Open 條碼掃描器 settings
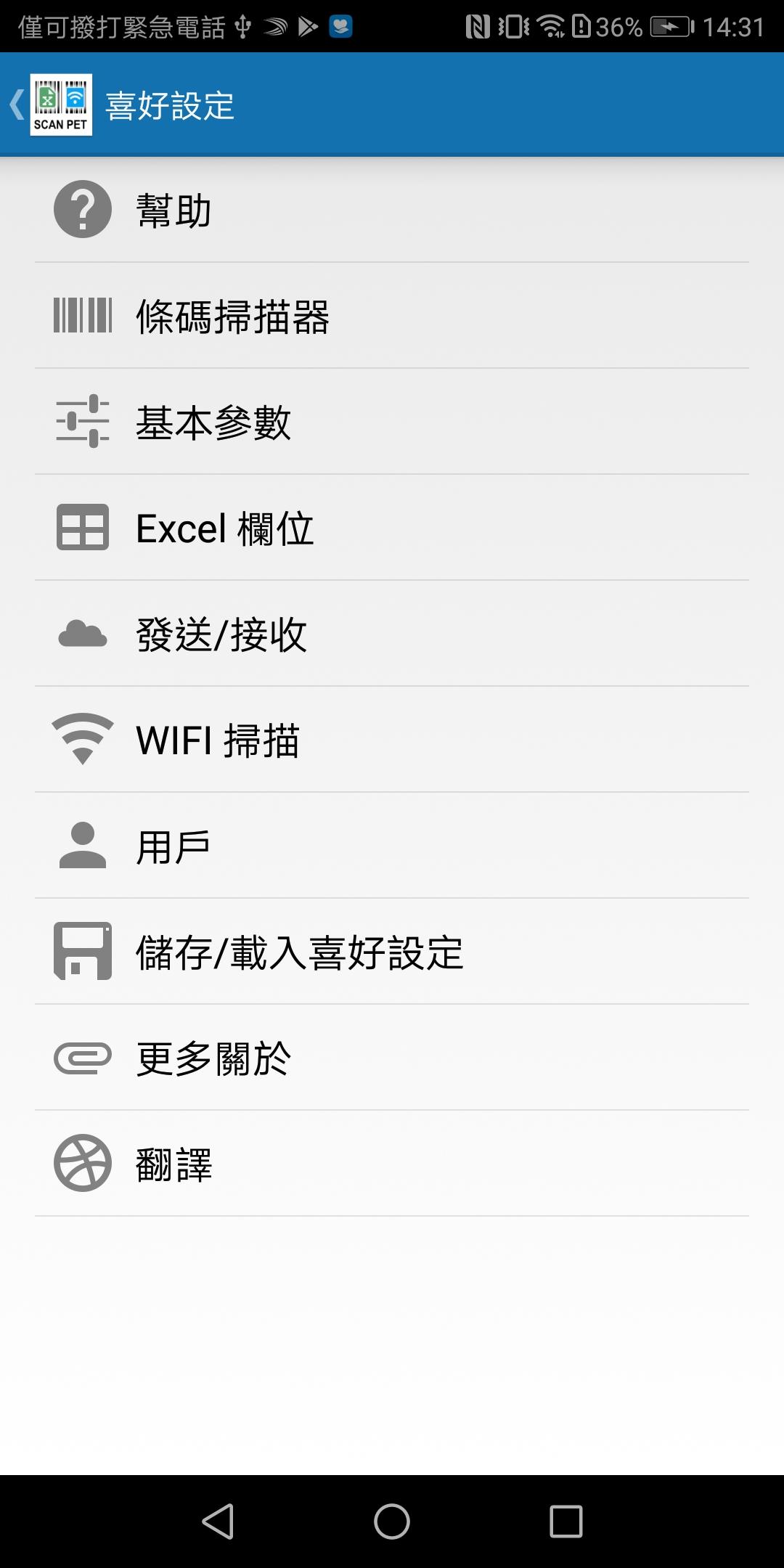784x1568 pixels. point(392,316)
